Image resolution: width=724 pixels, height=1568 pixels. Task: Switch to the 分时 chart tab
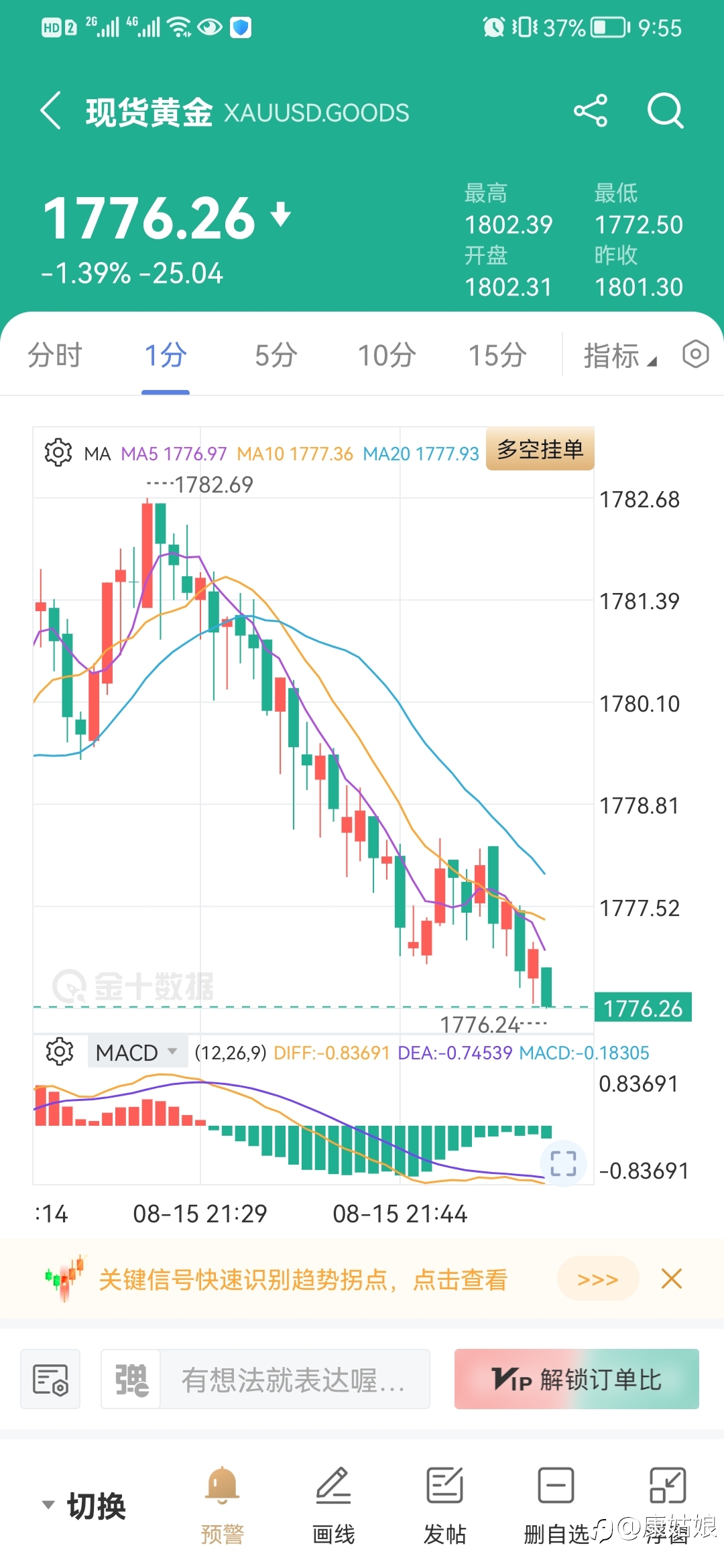click(55, 355)
